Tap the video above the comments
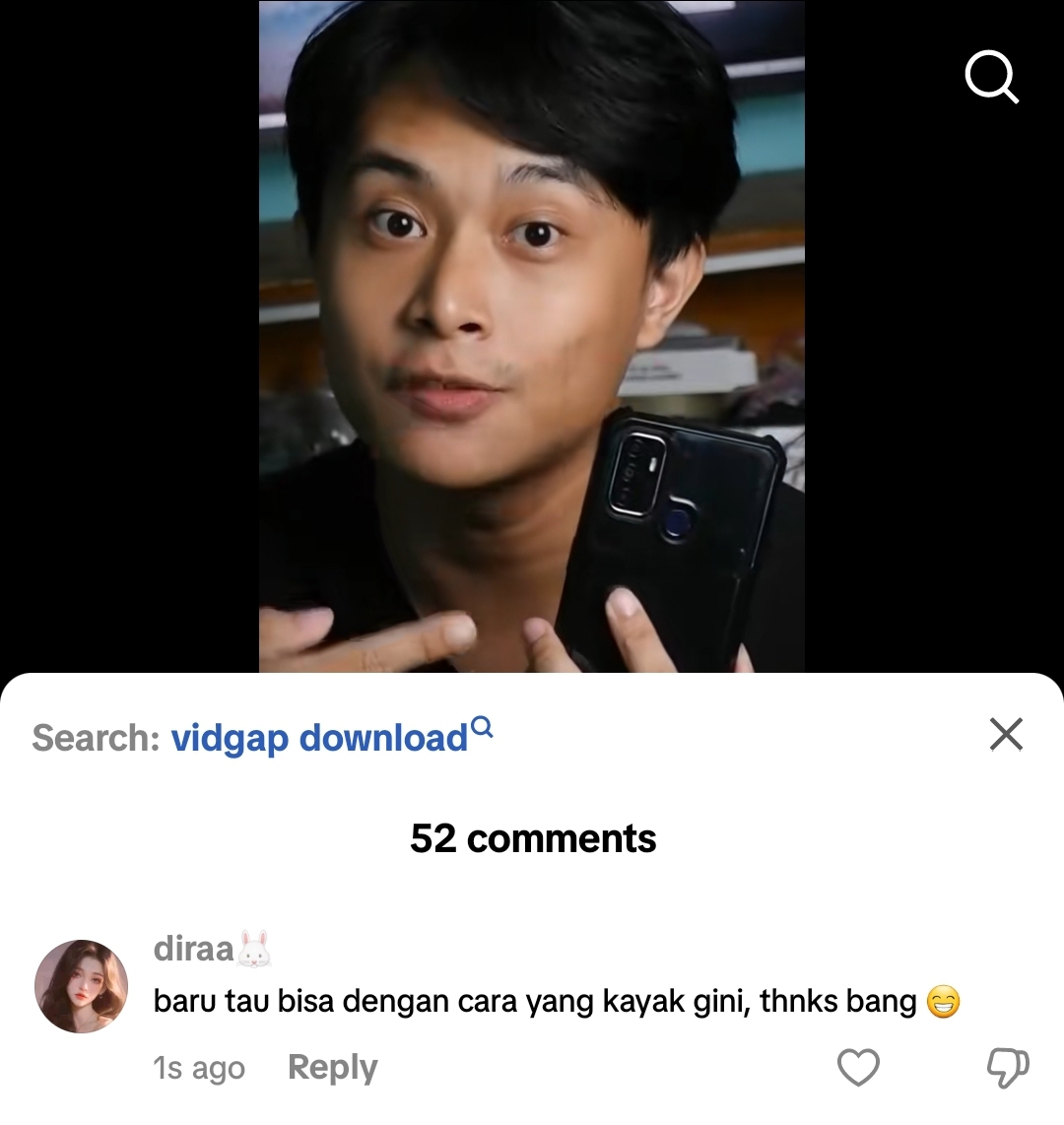The image size is (1064, 1125). click(532, 335)
